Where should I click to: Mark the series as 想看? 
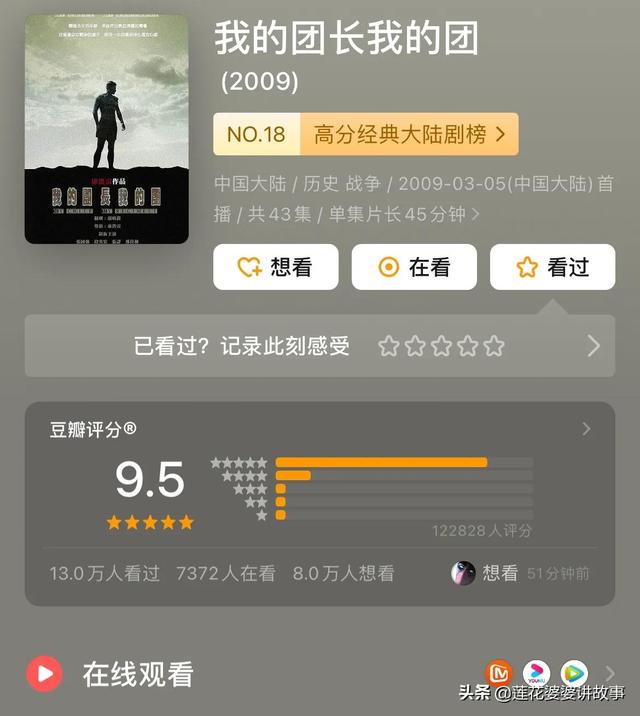275,267
